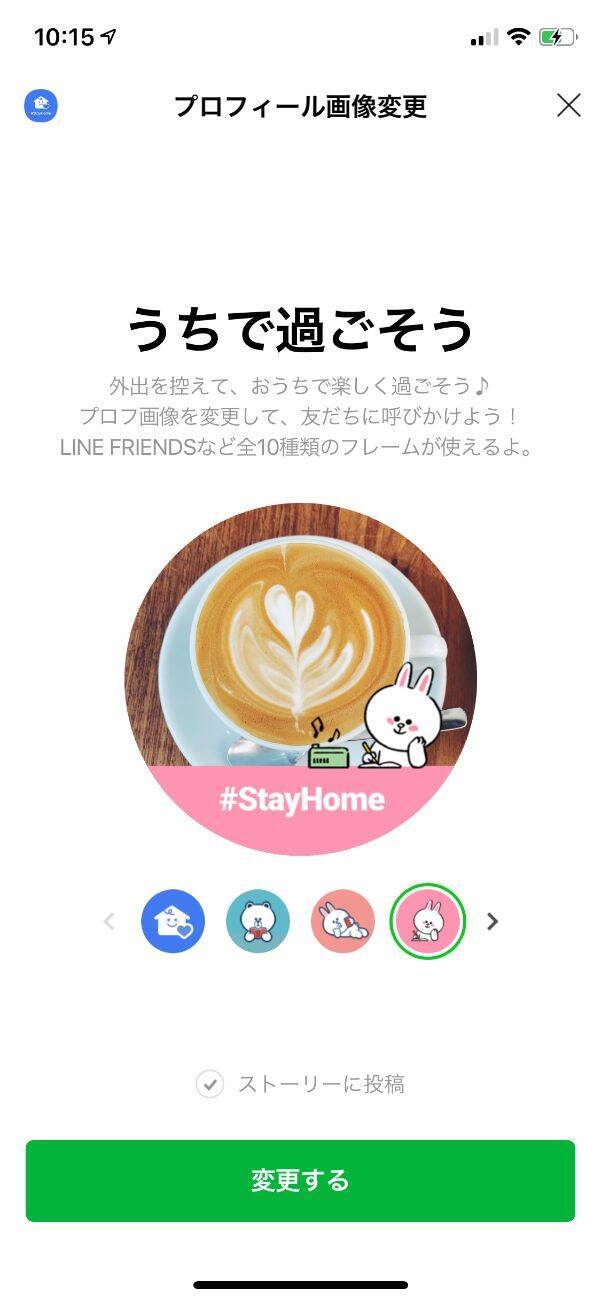This screenshot has width=601, height=1302.
Task: Show previous frames with left arrow
Action: 110,921
